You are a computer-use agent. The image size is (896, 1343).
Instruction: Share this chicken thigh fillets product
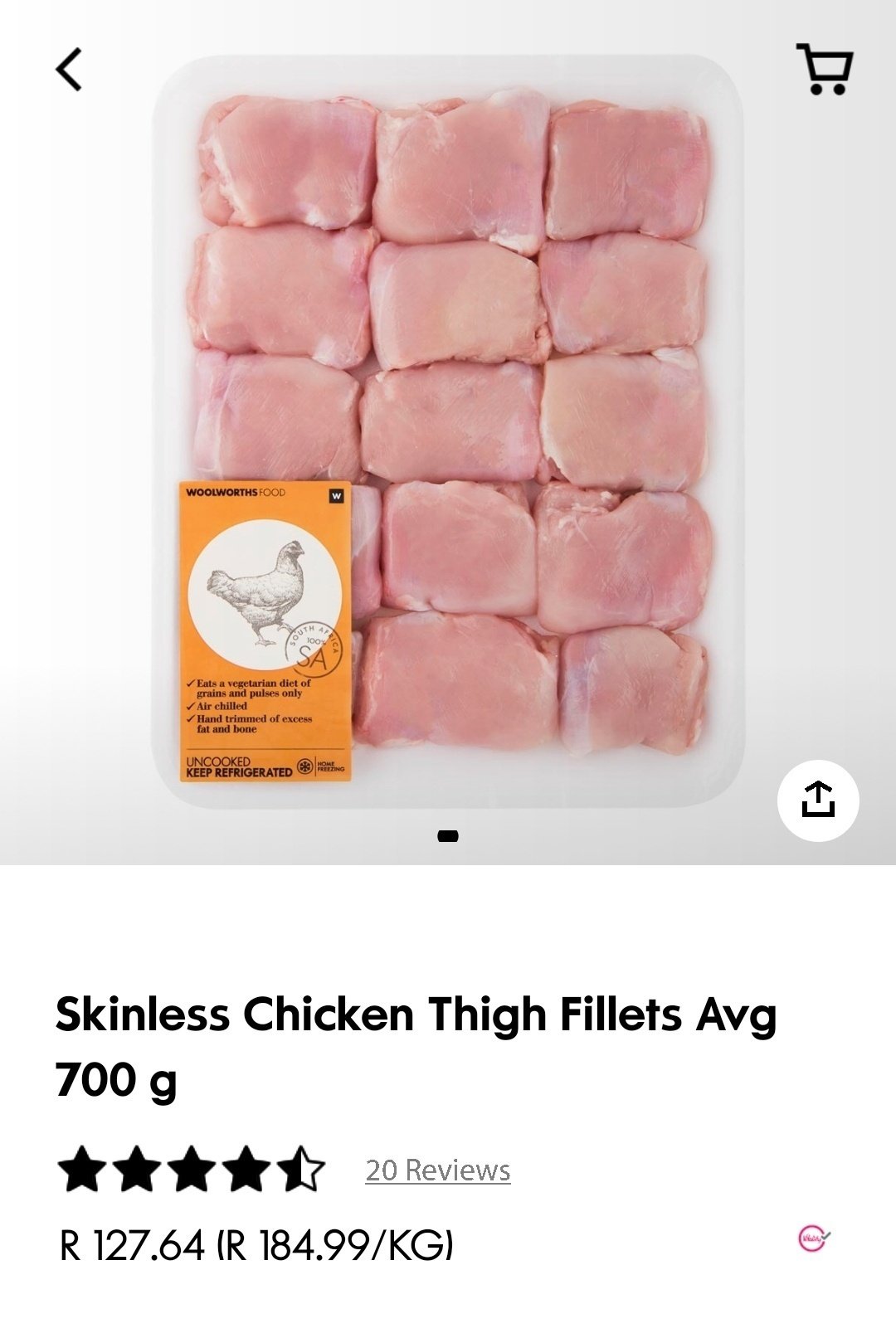coord(817,800)
